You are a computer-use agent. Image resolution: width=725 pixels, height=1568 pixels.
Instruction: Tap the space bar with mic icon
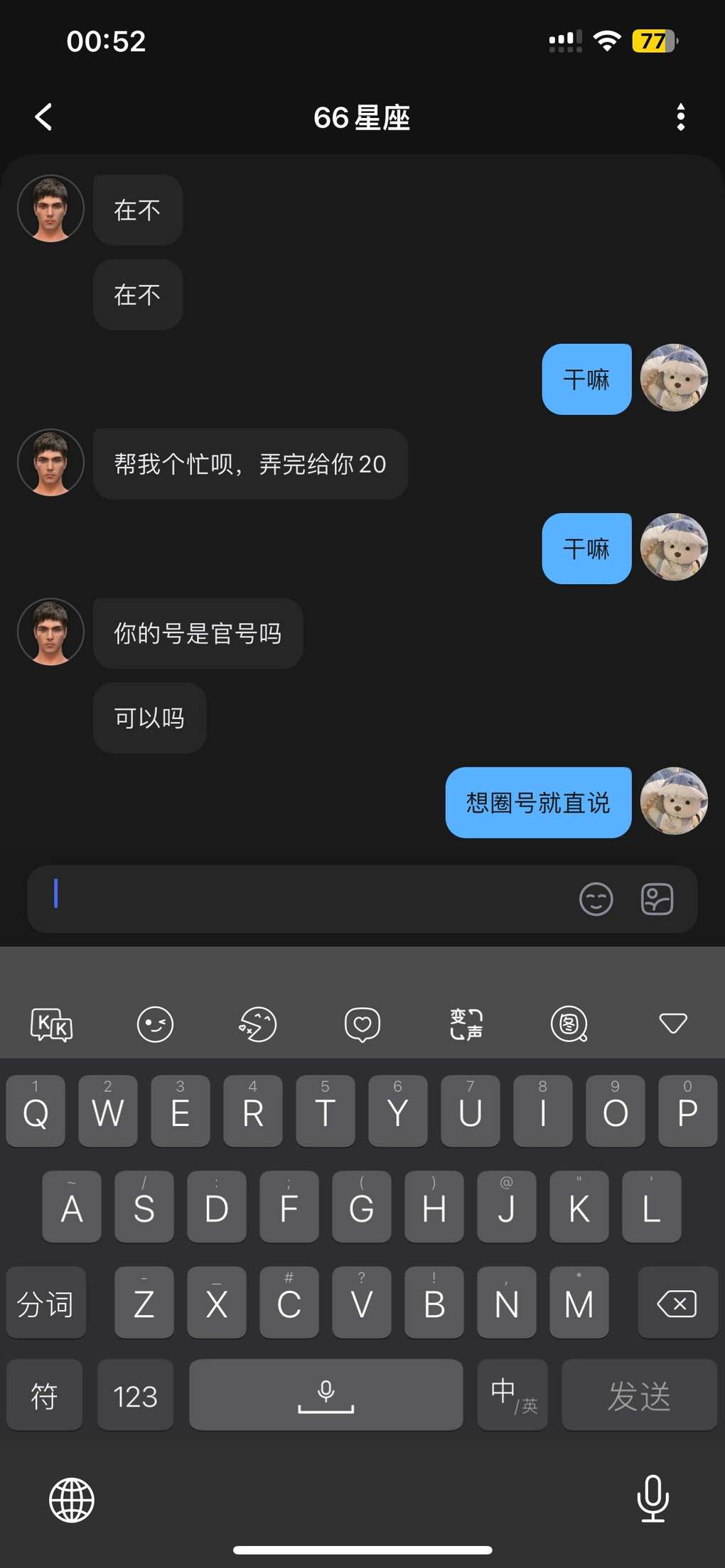[x=326, y=1395]
